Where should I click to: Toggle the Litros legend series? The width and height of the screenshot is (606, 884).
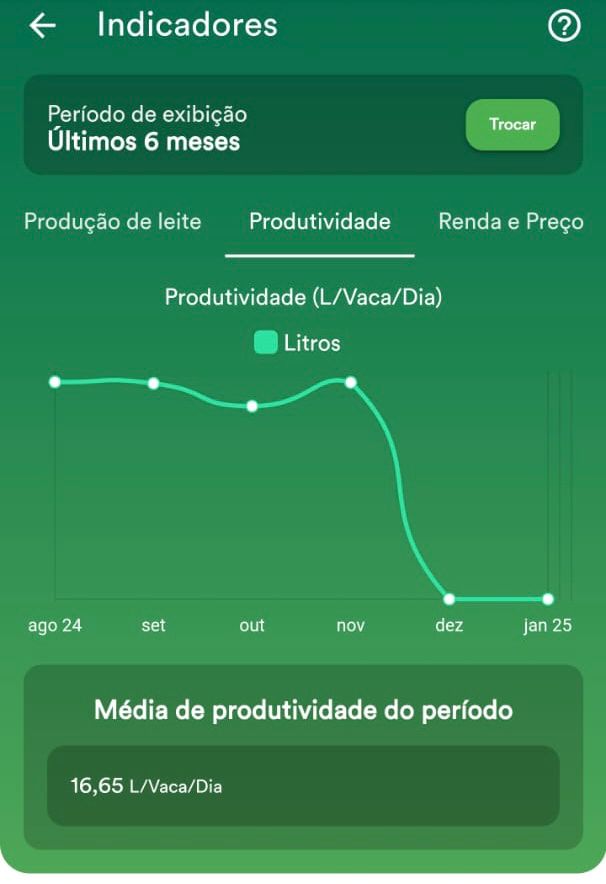tap(298, 343)
